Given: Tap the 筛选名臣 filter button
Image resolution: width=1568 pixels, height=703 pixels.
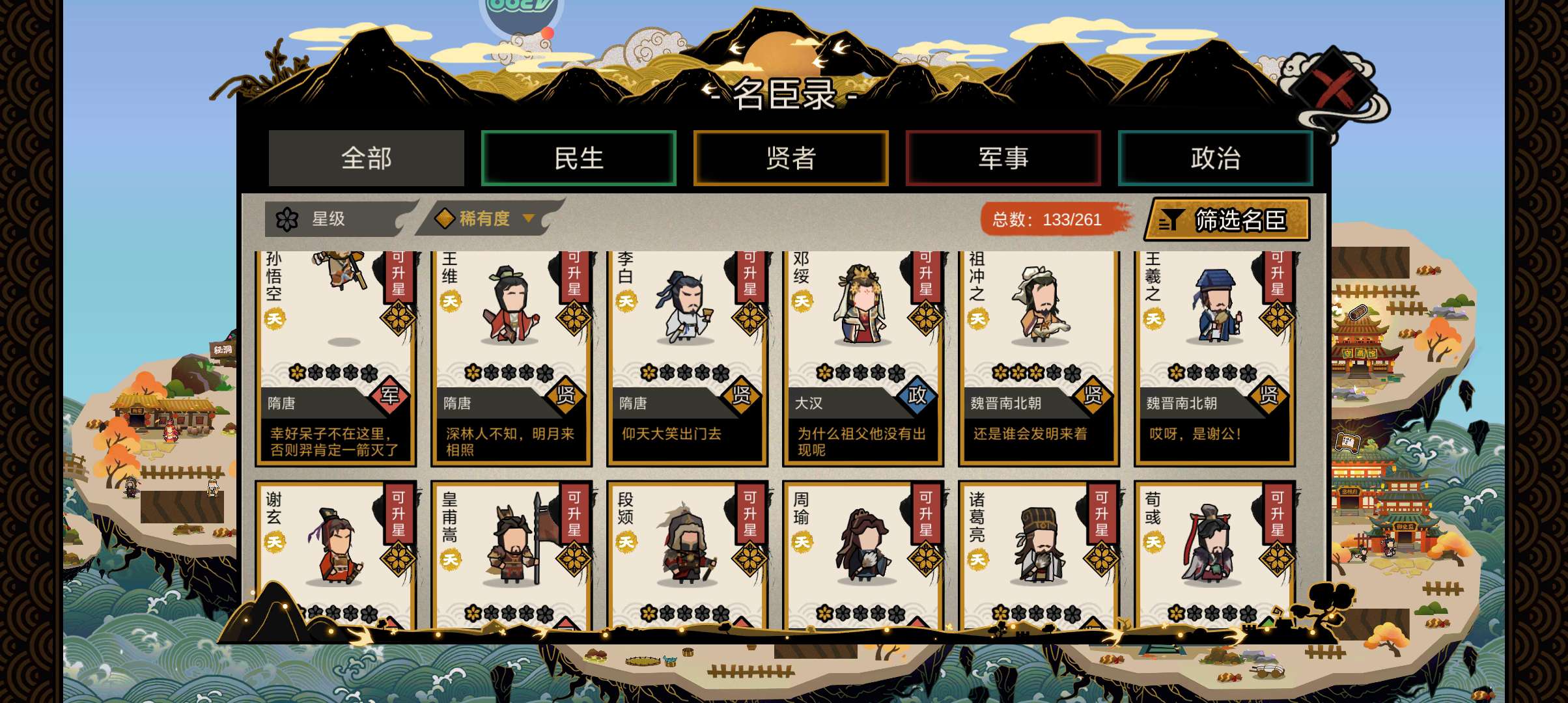Looking at the screenshot, I should (1228, 220).
